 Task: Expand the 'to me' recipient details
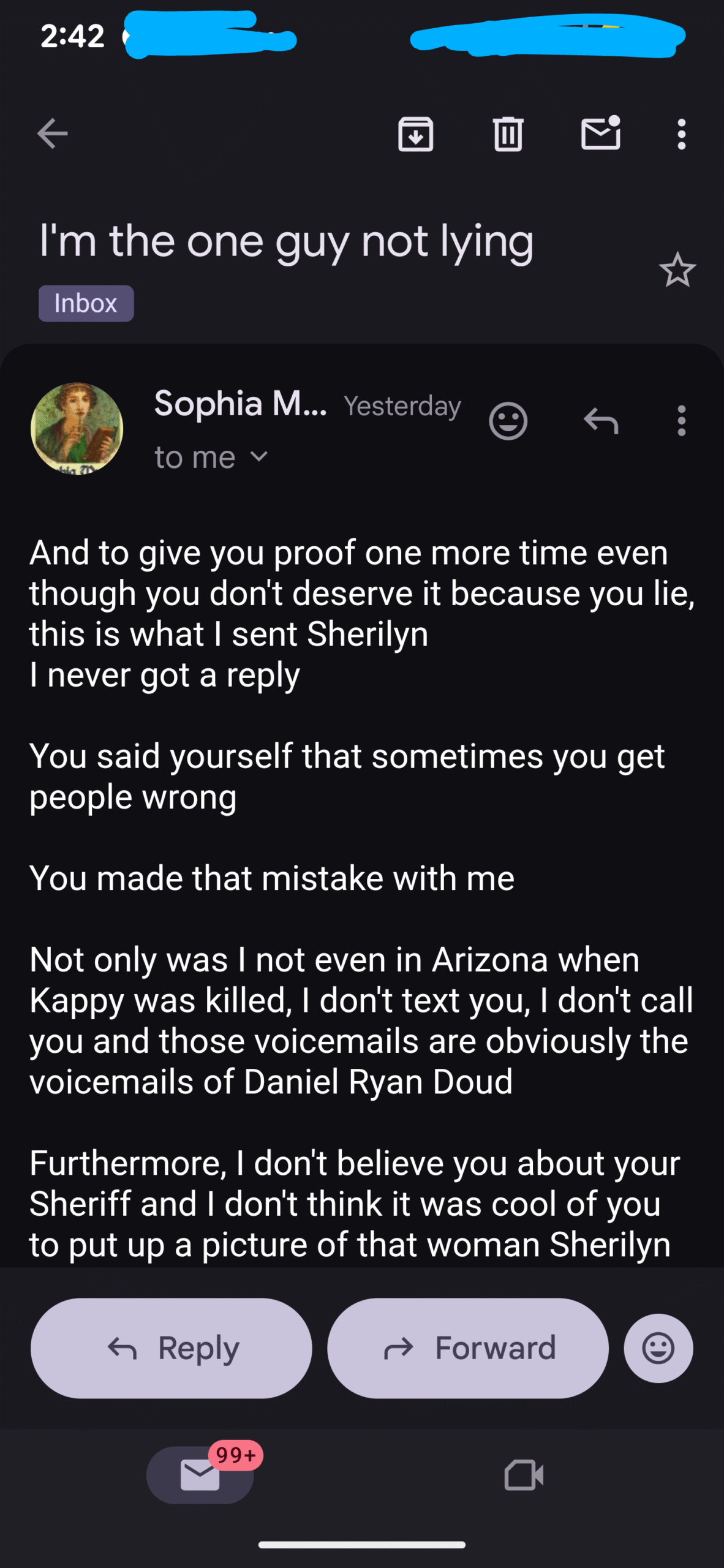[211, 458]
